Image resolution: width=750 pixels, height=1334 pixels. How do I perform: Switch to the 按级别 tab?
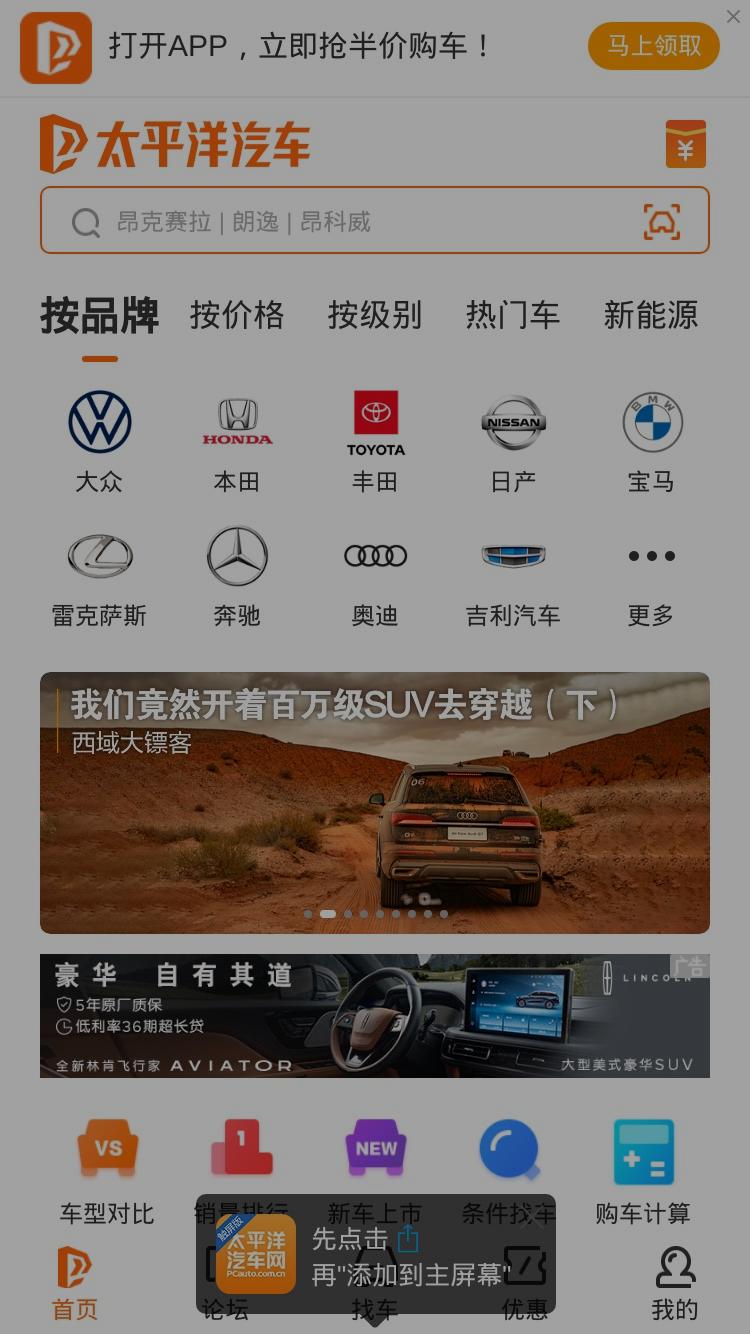coord(375,315)
